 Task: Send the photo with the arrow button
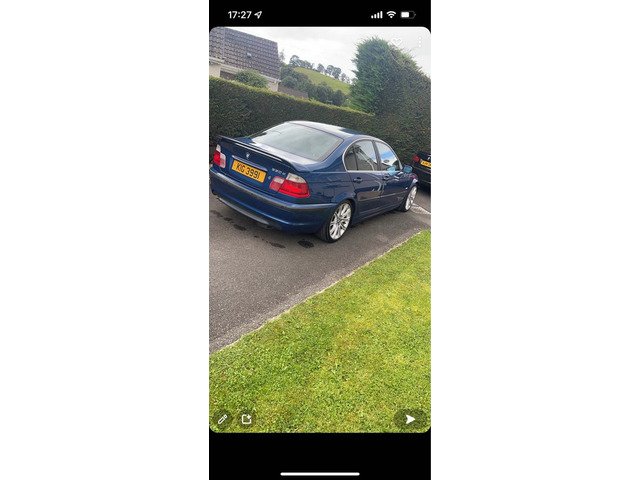click(408, 419)
